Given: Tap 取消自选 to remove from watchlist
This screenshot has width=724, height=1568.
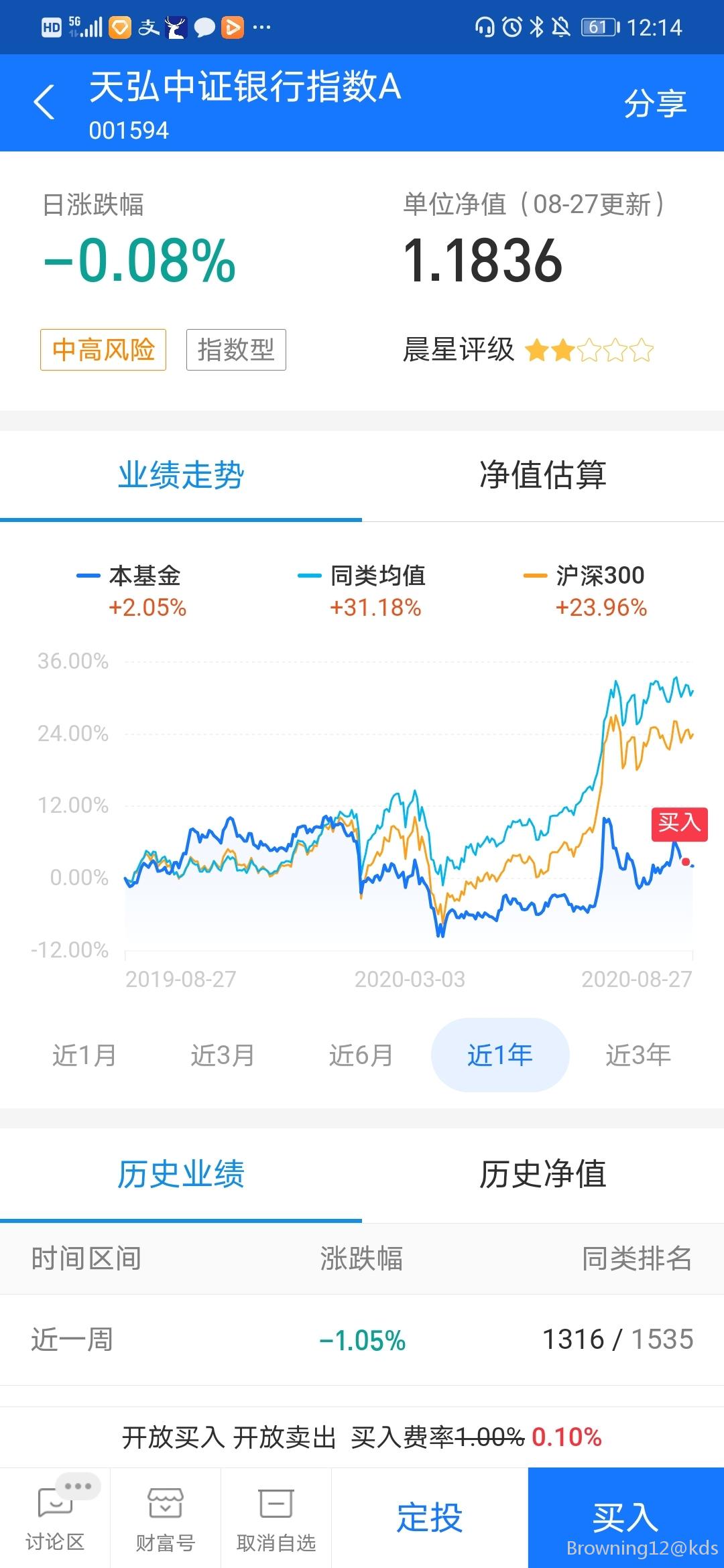Looking at the screenshot, I should (x=276, y=1517).
